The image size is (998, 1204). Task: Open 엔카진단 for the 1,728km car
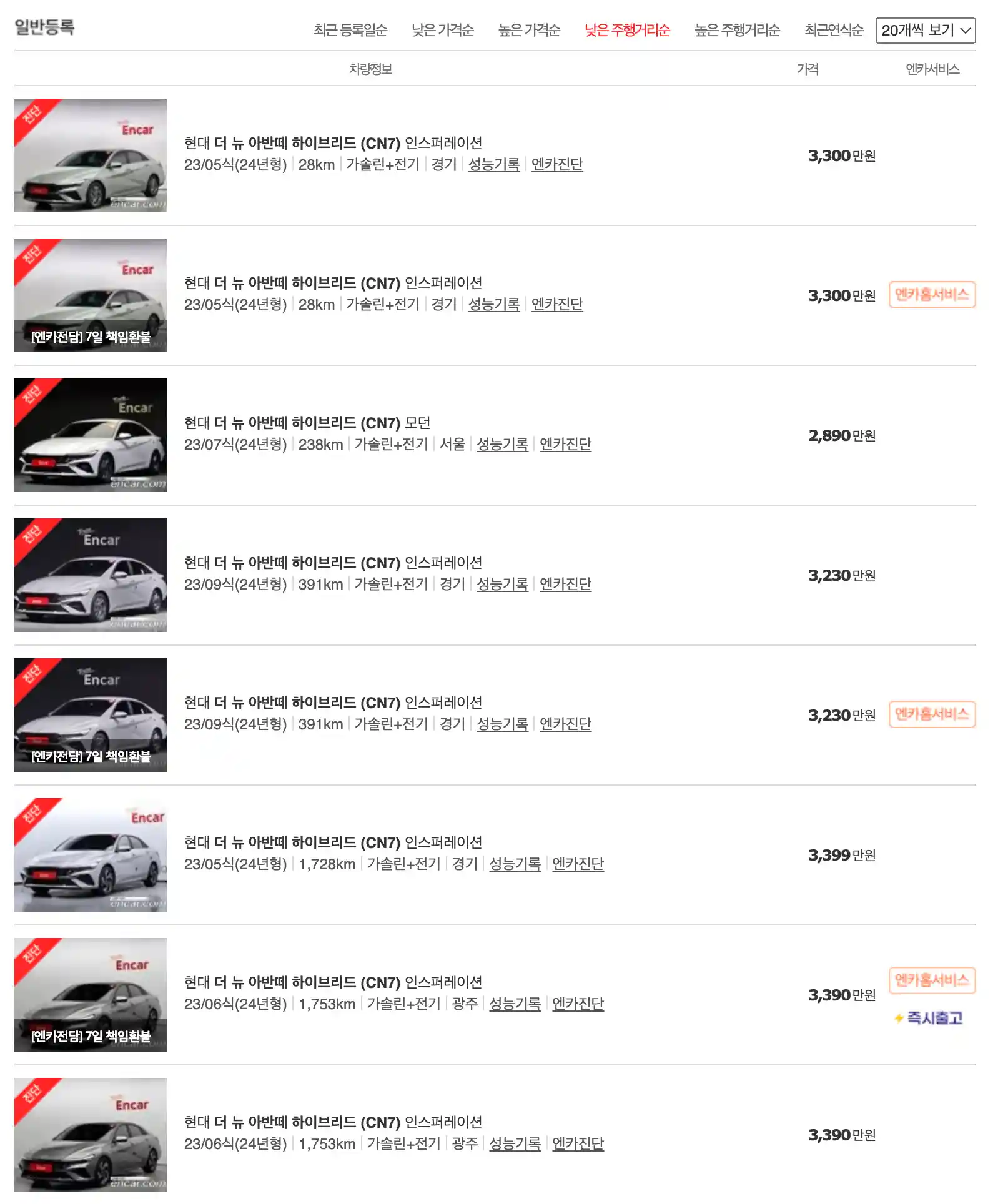[x=578, y=864]
